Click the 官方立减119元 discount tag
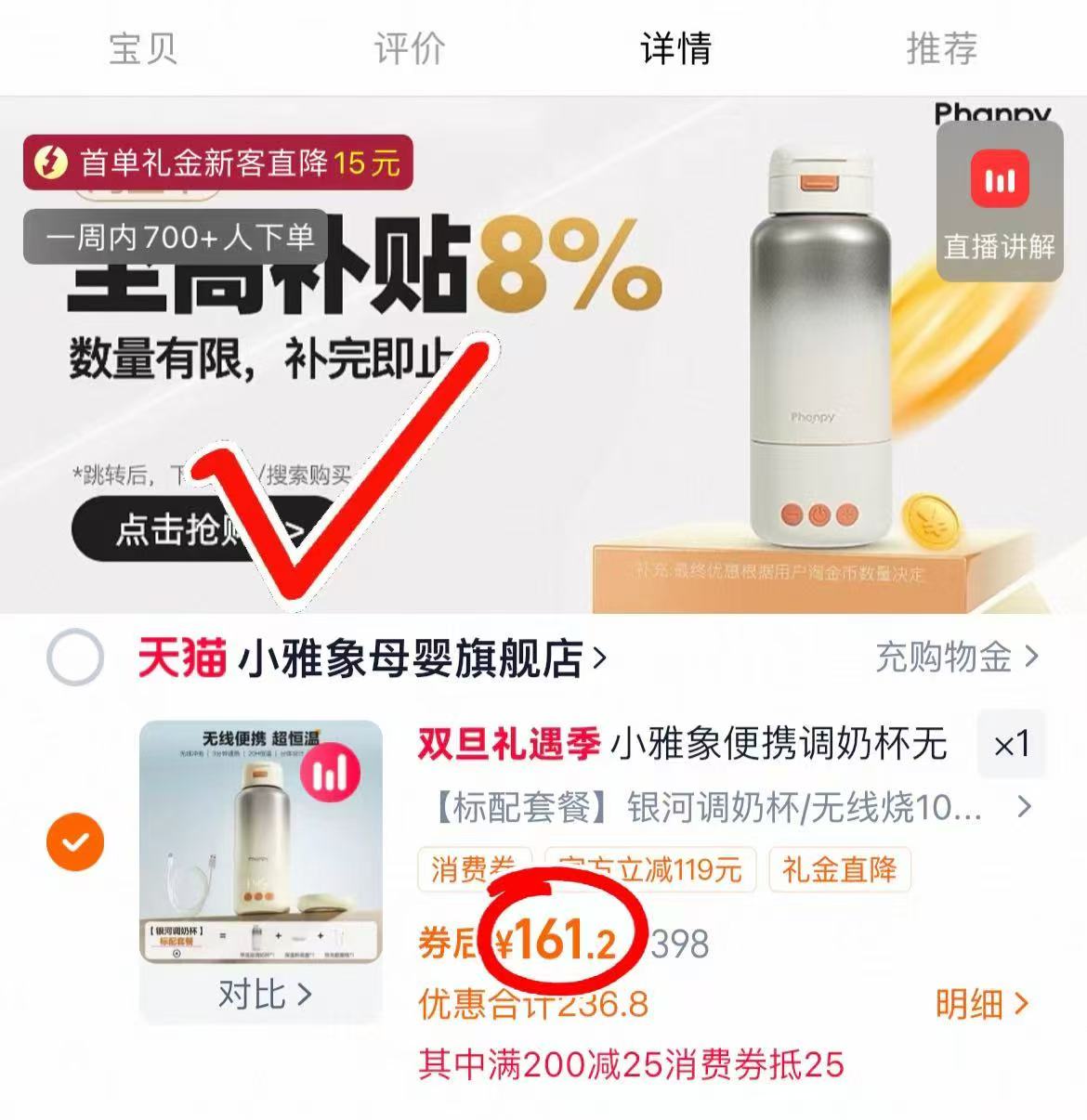The height and width of the screenshot is (1120, 1087). point(651,870)
